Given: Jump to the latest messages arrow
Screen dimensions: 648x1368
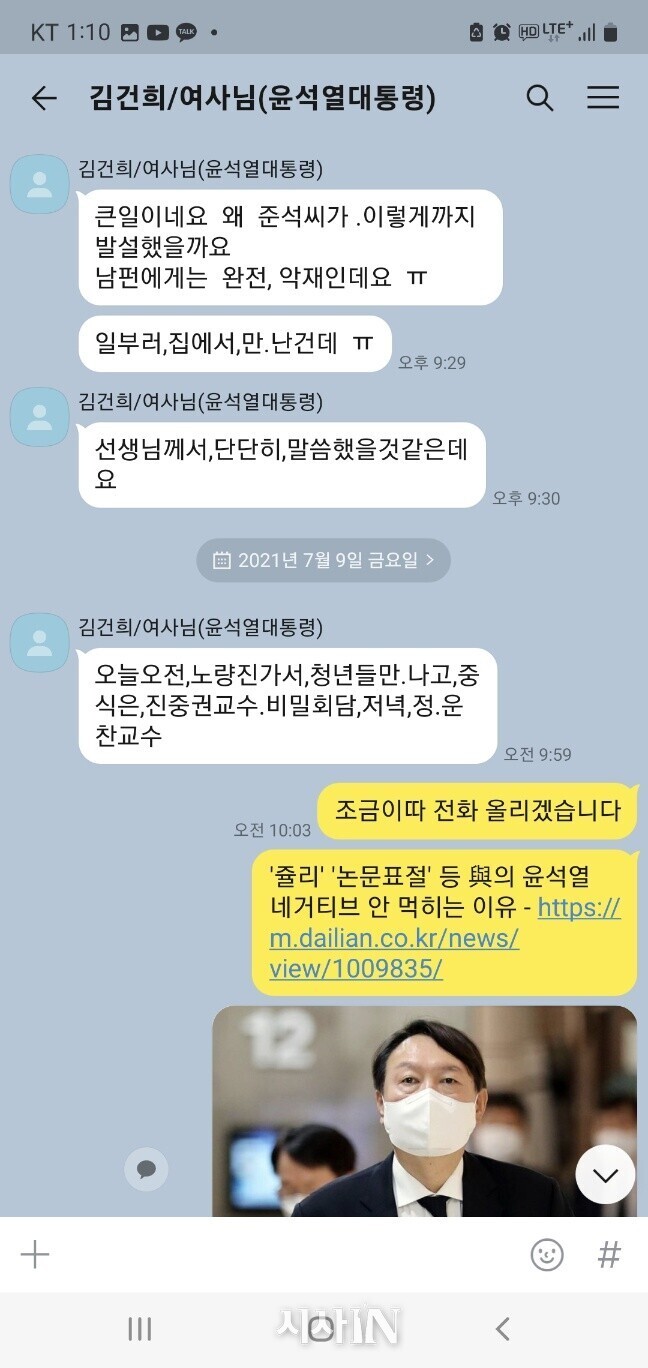Looking at the screenshot, I should coord(605,1174).
